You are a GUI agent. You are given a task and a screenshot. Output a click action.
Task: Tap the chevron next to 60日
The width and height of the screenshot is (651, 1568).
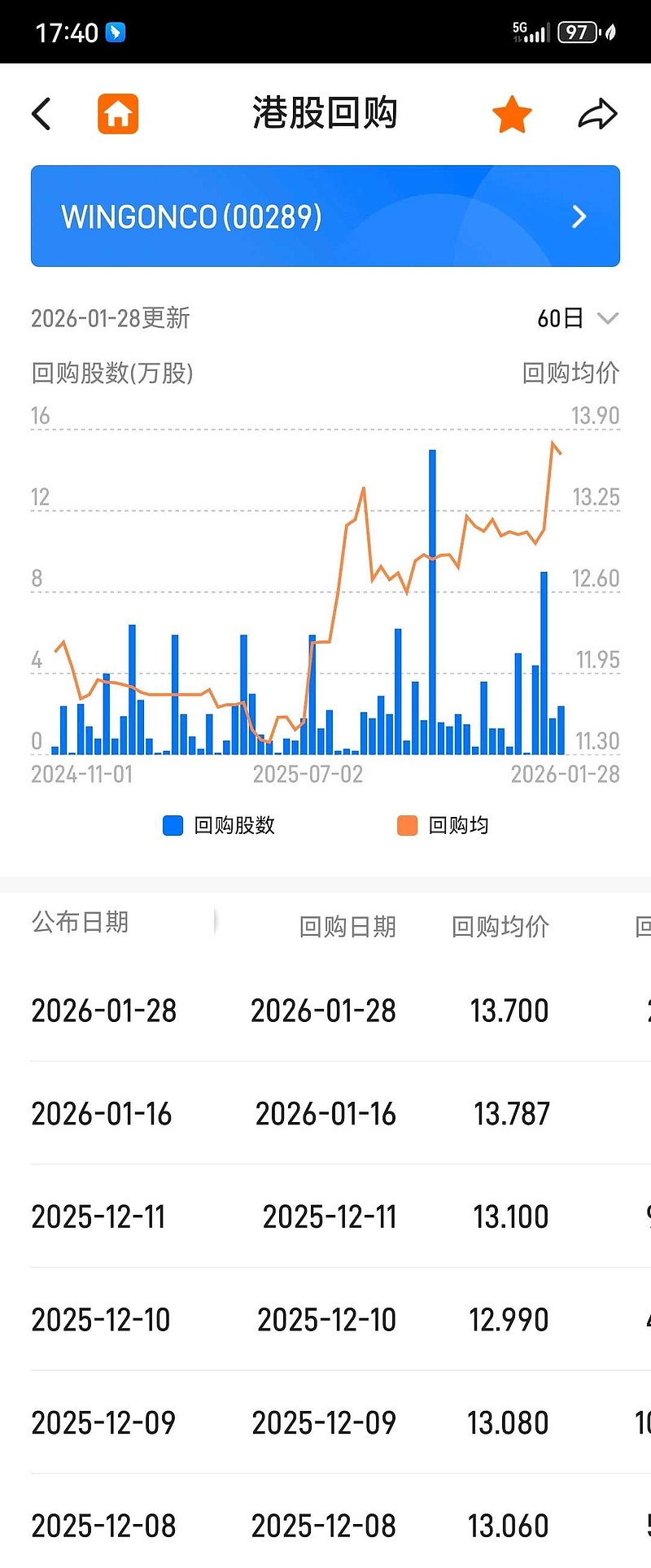pyautogui.click(x=609, y=318)
